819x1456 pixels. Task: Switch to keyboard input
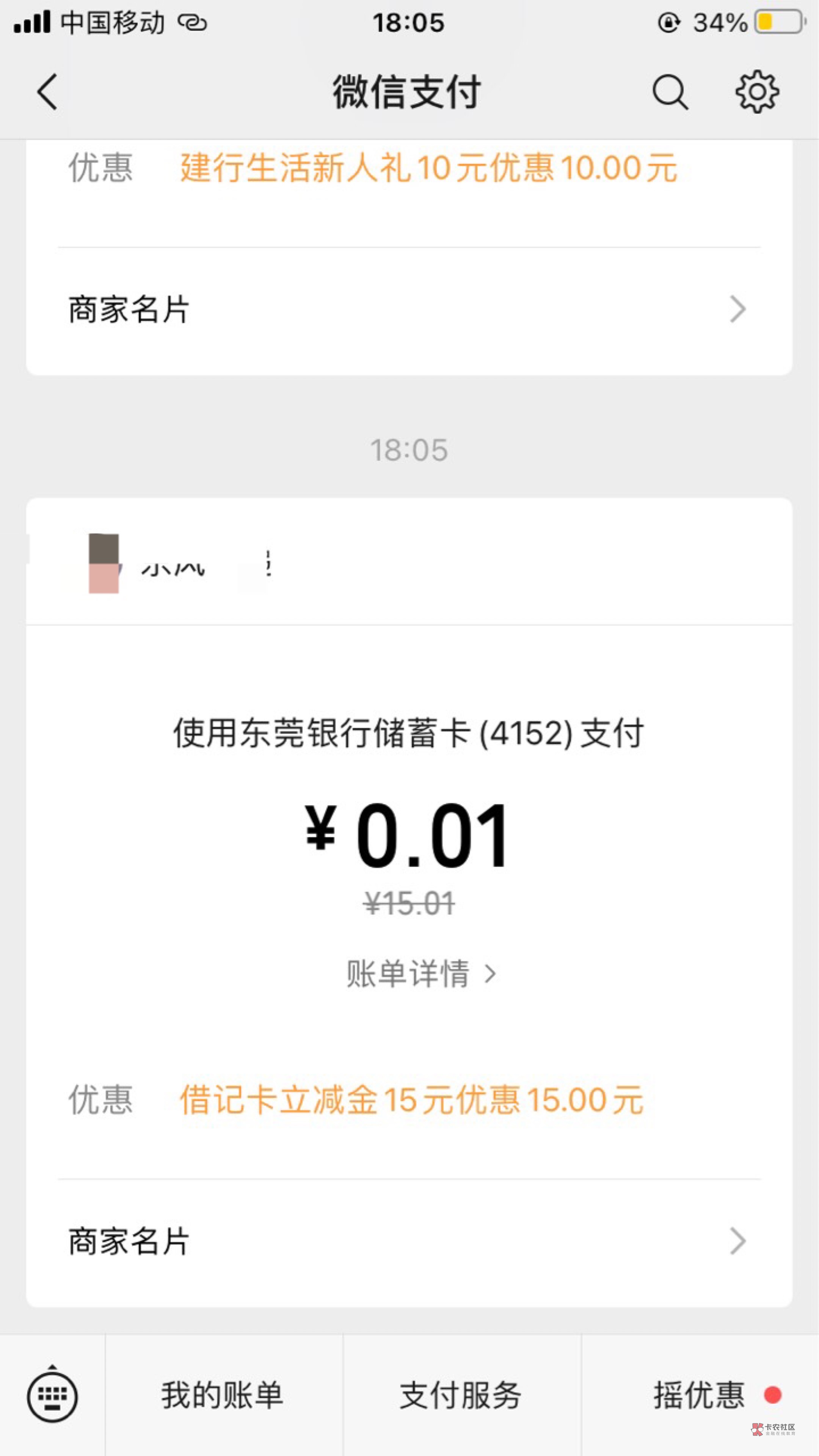(52, 1395)
